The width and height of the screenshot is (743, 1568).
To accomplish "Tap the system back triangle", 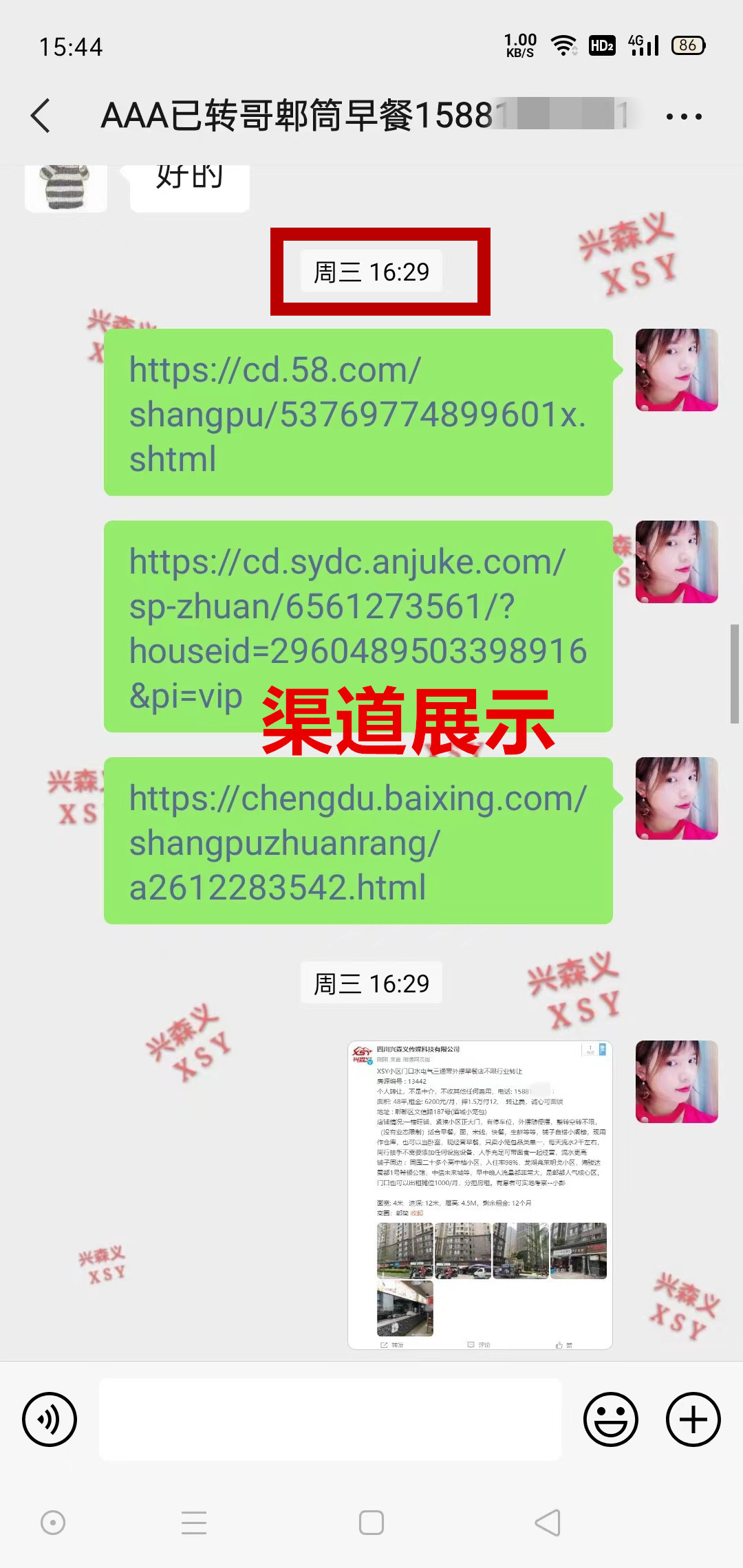I will pos(548,1523).
